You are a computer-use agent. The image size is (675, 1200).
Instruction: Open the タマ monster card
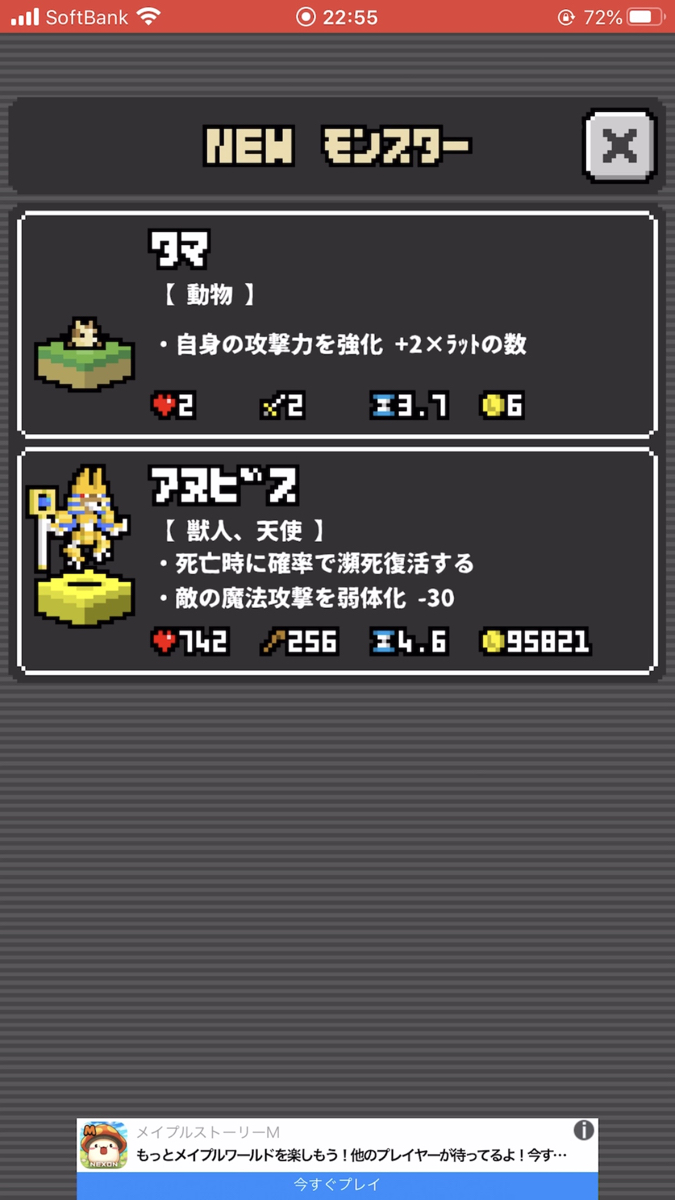click(337, 325)
